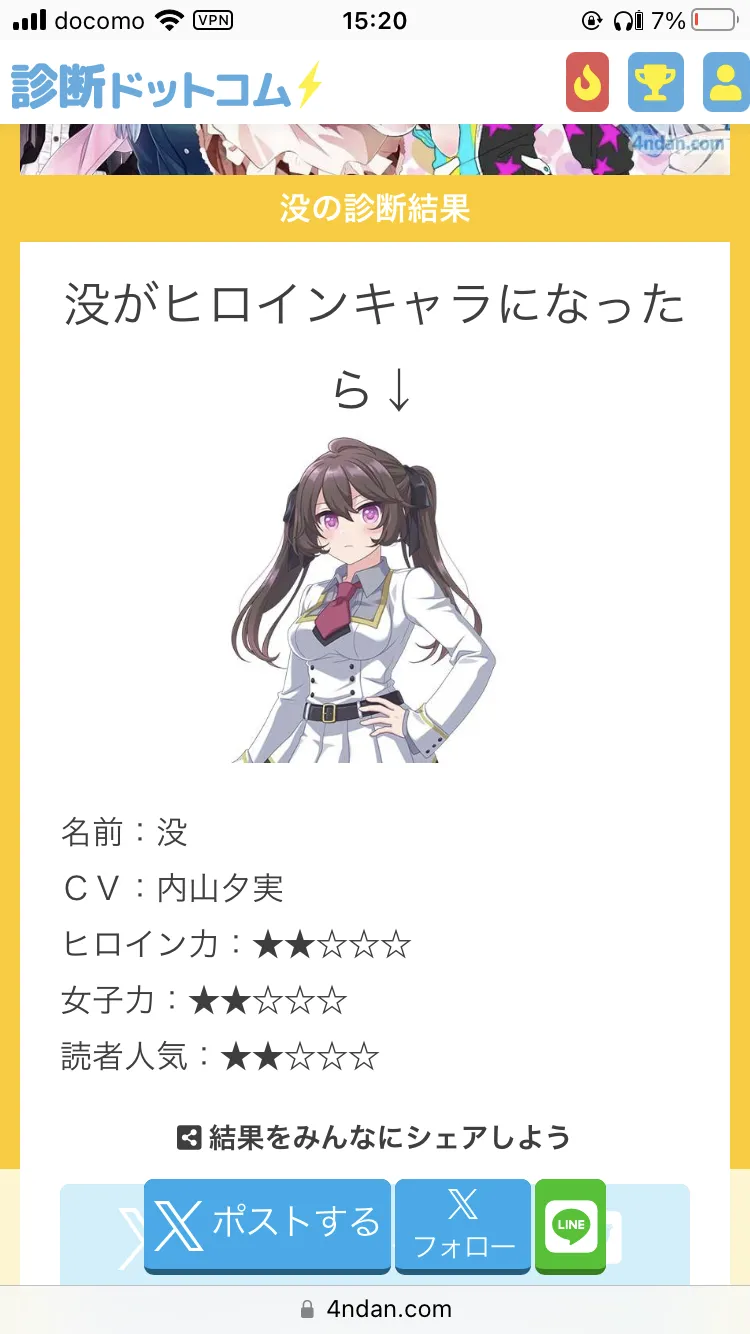Share the result via LINE button
This screenshot has width=750, height=1334.
570,1226
